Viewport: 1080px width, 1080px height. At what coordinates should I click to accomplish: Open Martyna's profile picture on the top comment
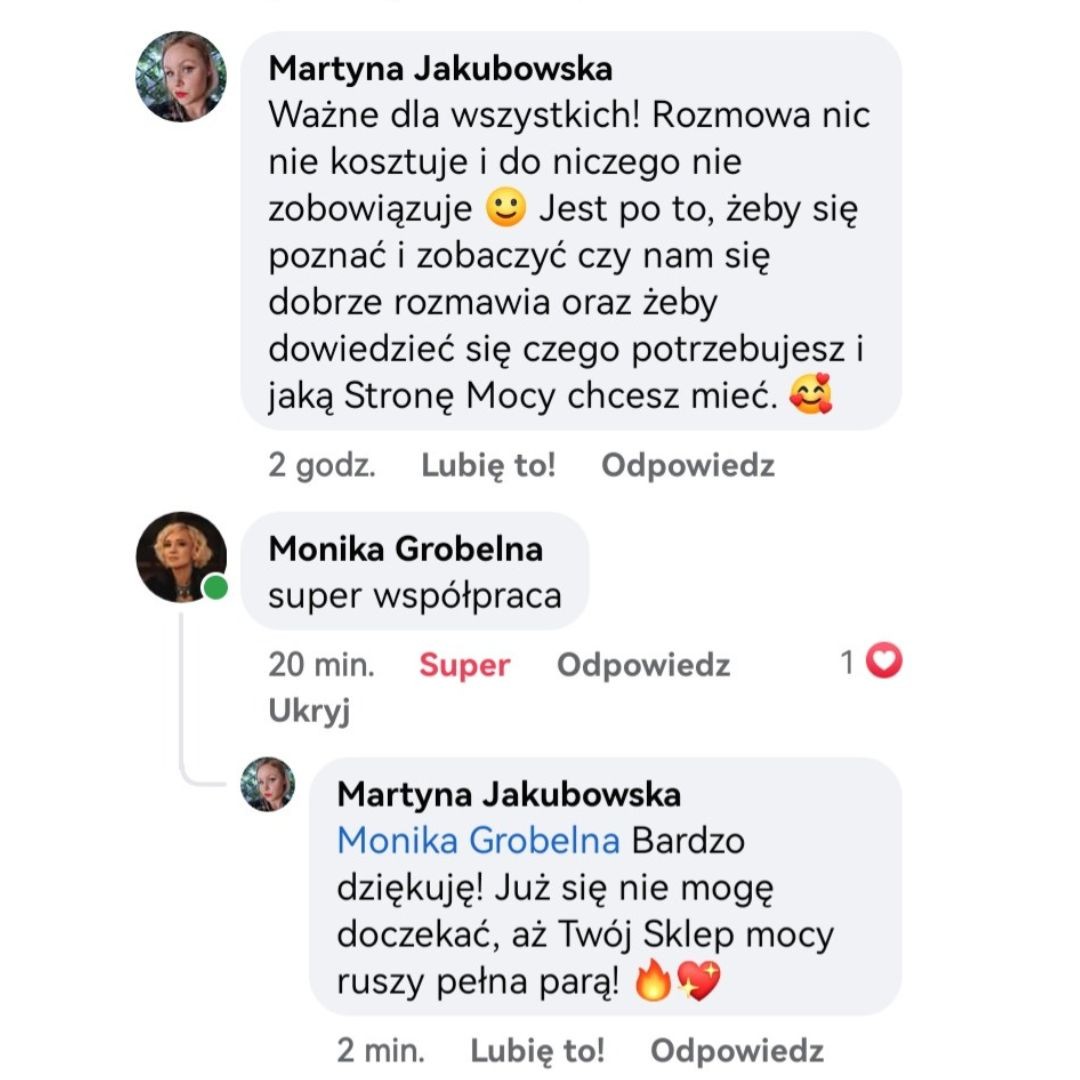pyautogui.click(x=181, y=77)
